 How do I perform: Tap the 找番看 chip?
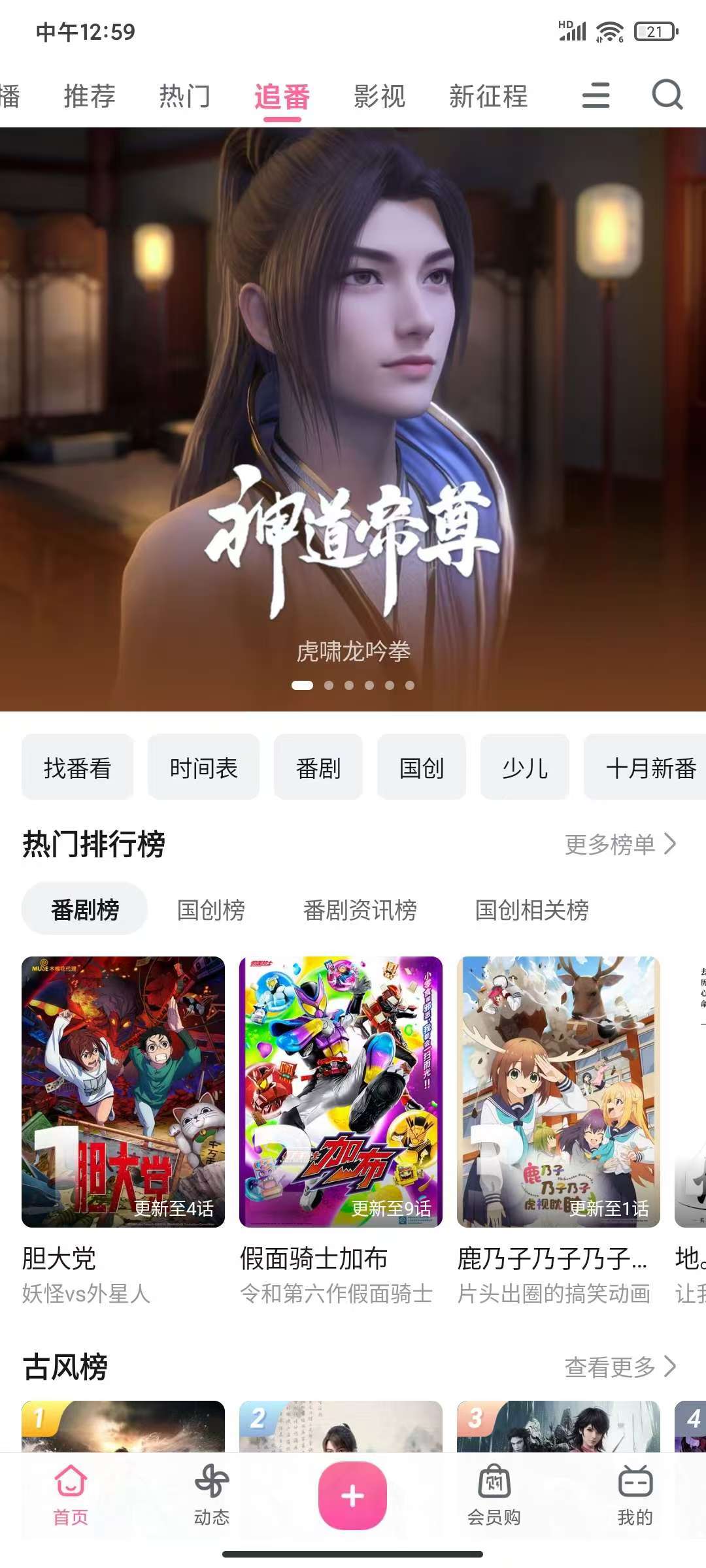pos(77,768)
